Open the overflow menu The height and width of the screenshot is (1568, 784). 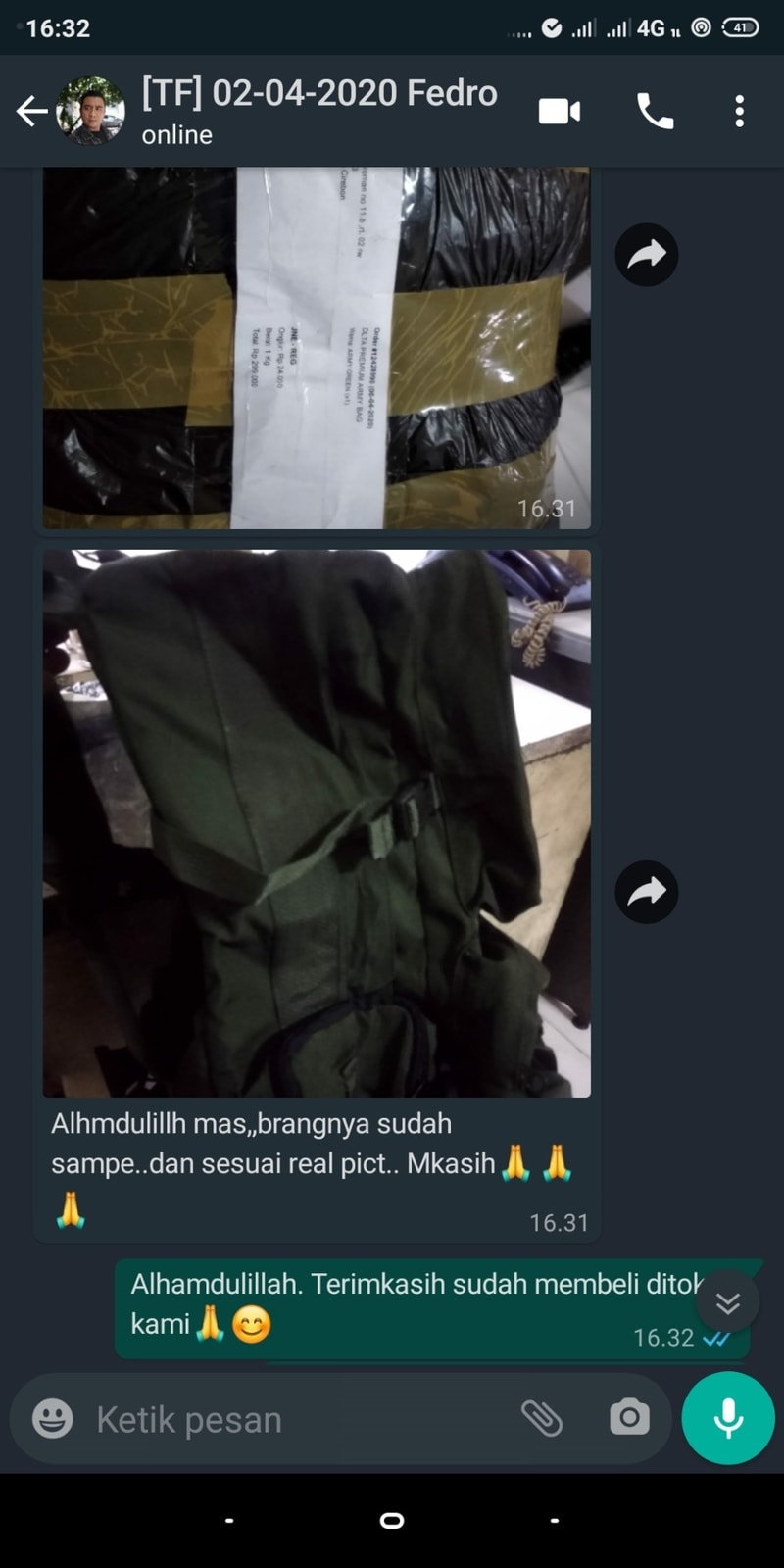pos(740,112)
